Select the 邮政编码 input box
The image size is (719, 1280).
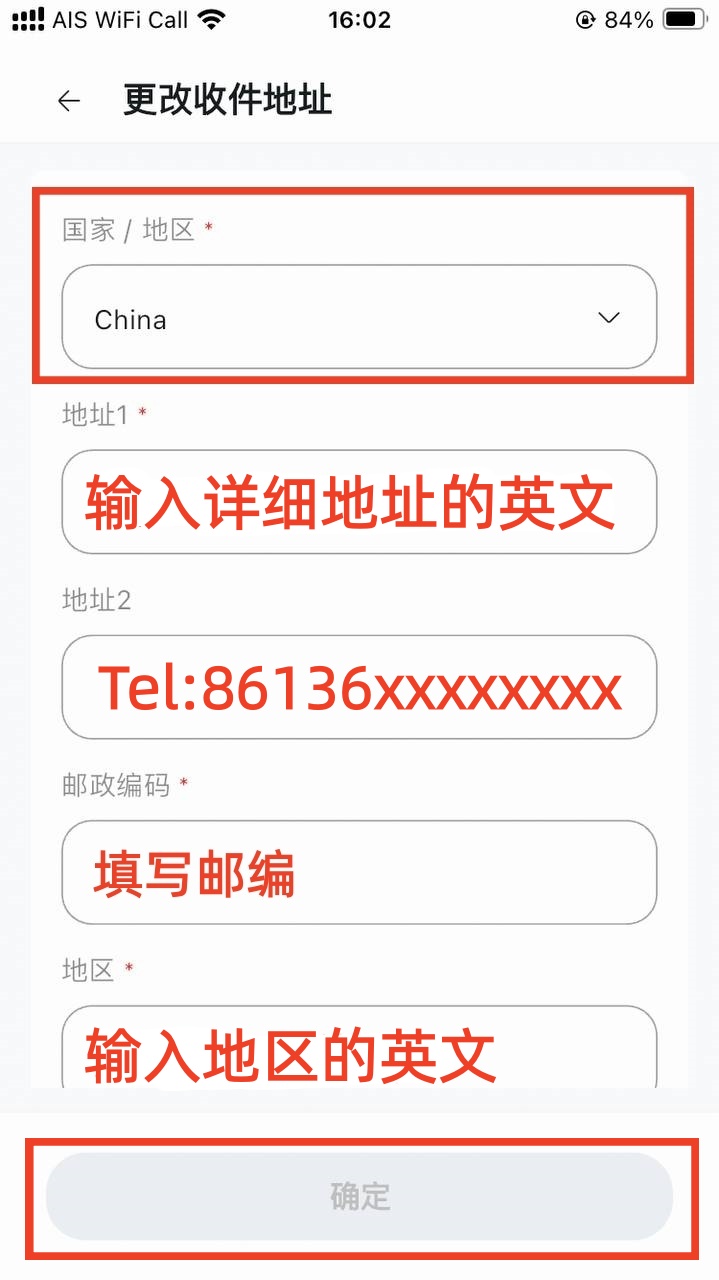359,873
